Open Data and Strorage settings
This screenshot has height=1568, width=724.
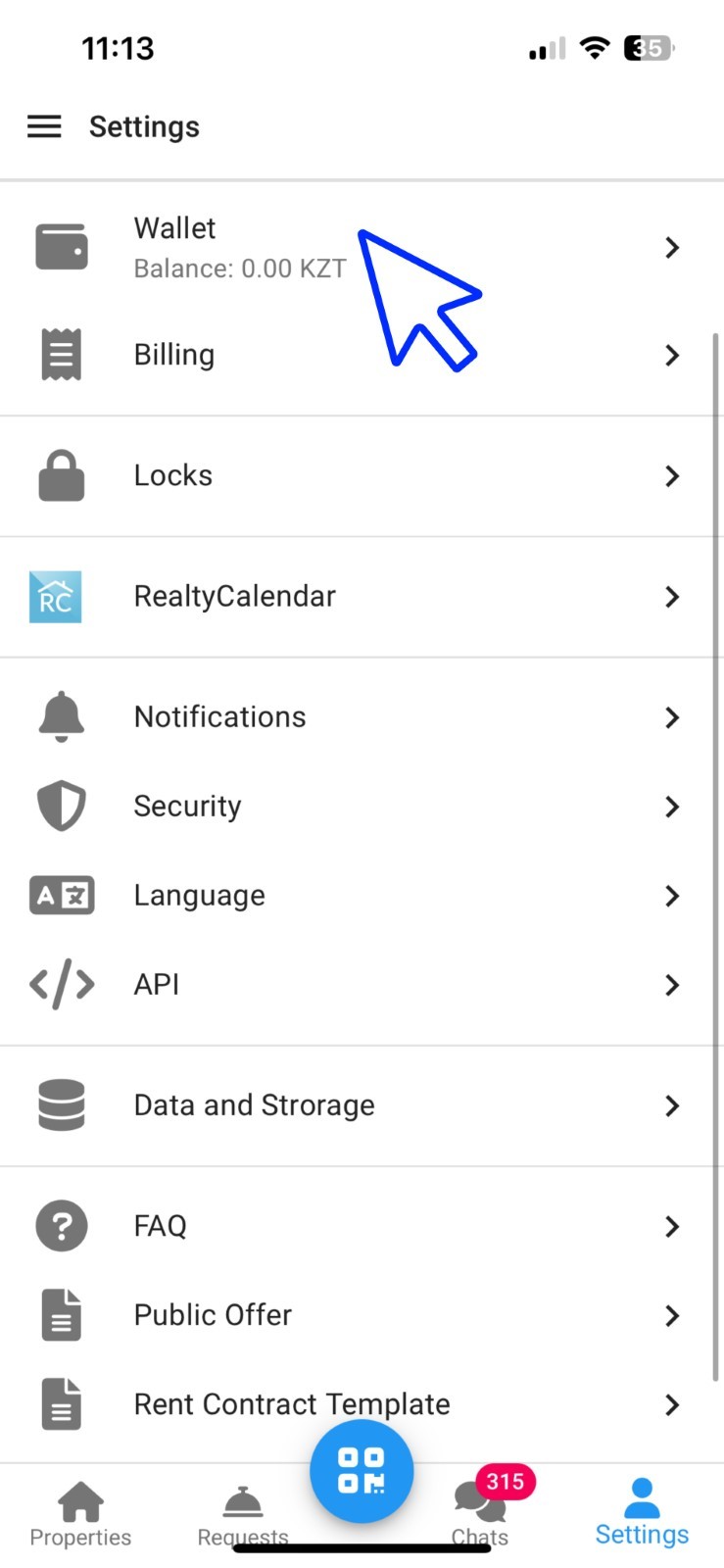pos(254,1104)
